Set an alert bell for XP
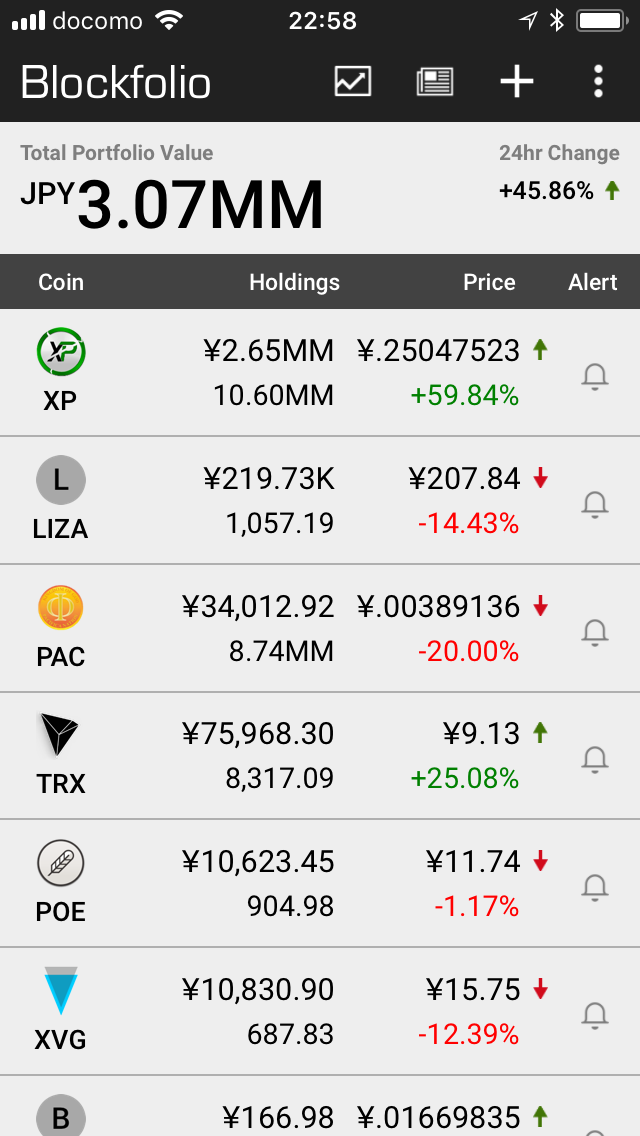 click(595, 377)
